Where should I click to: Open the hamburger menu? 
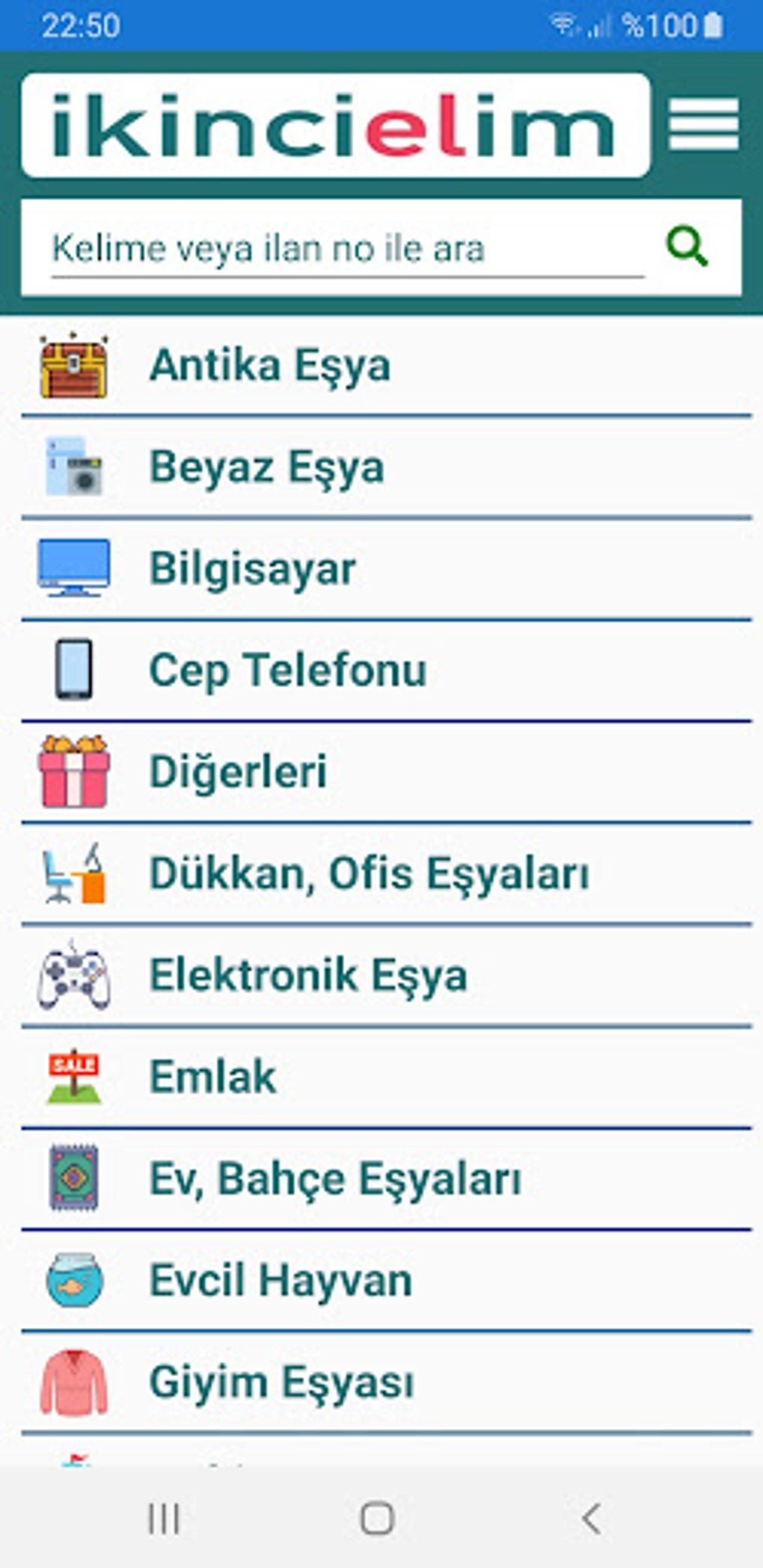[x=703, y=124]
